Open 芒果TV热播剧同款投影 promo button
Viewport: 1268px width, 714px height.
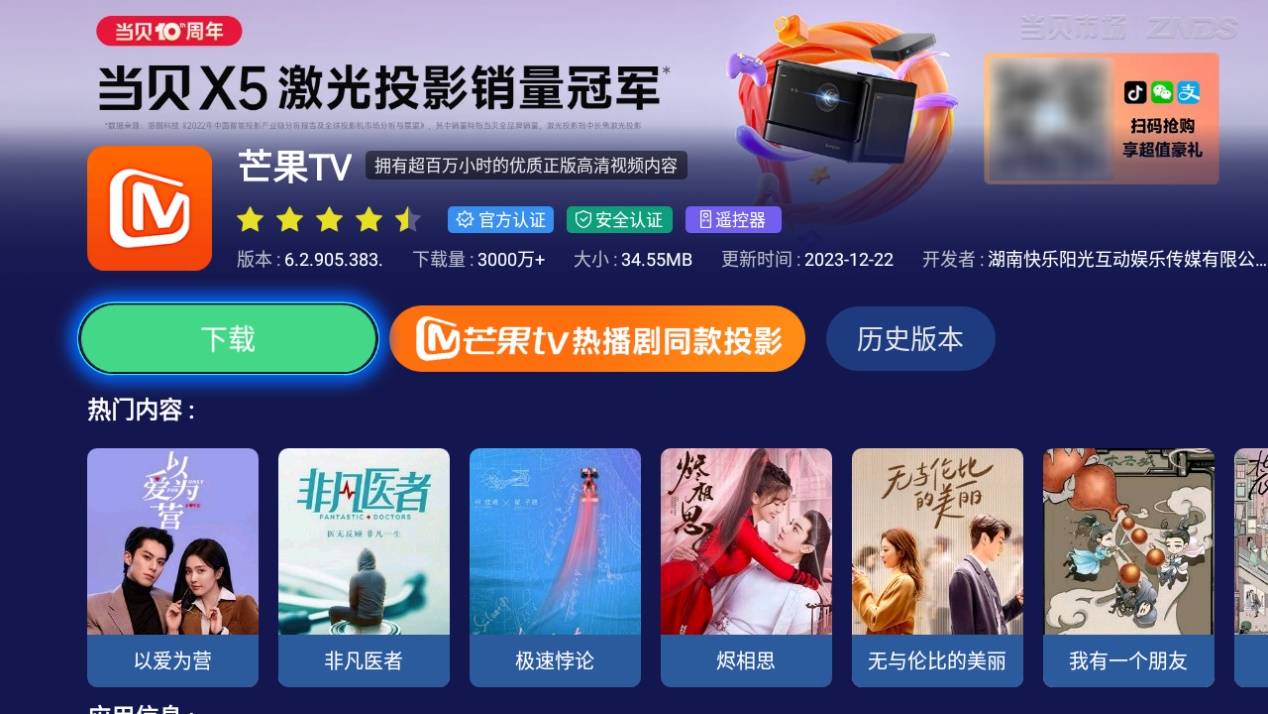597,340
